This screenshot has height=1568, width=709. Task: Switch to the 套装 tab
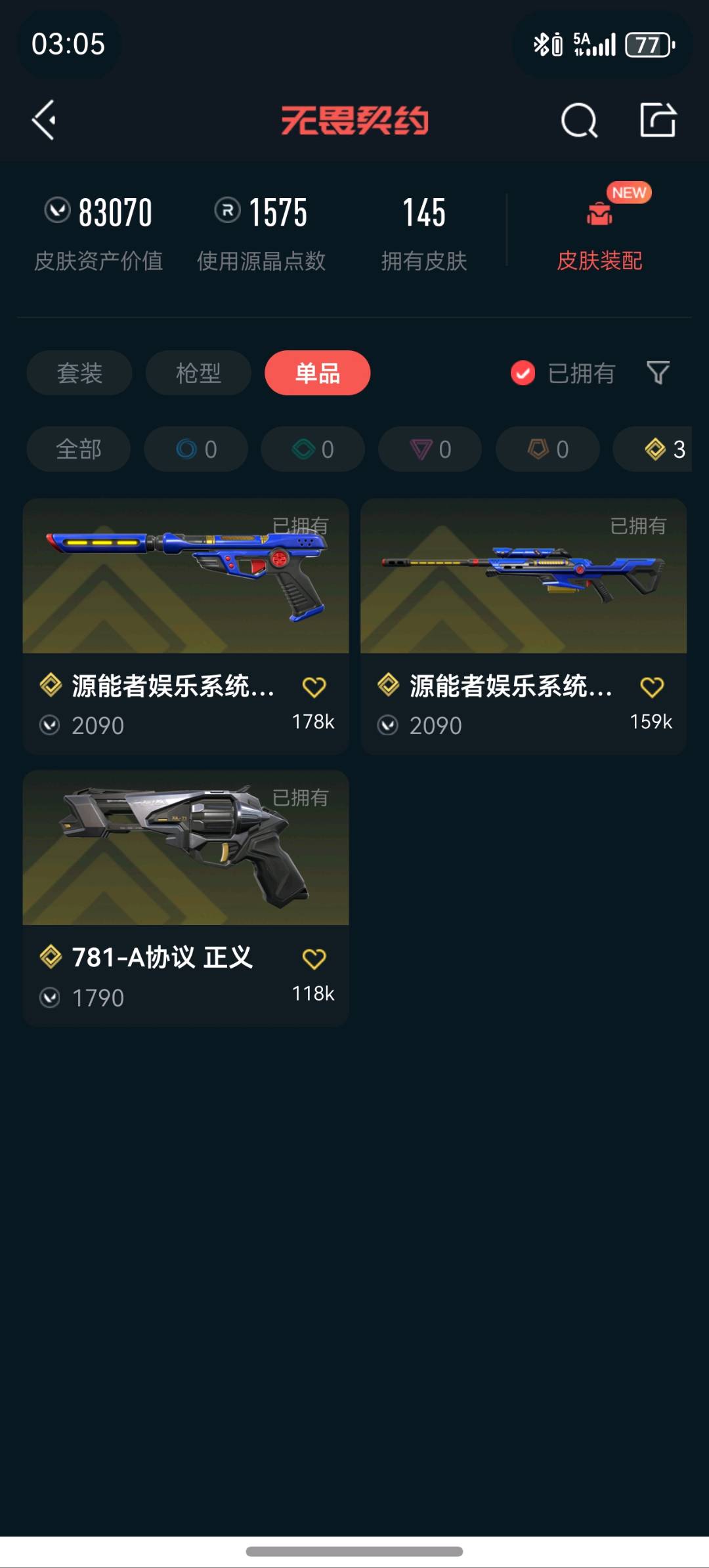pyautogui.click(x=79, y=373)
